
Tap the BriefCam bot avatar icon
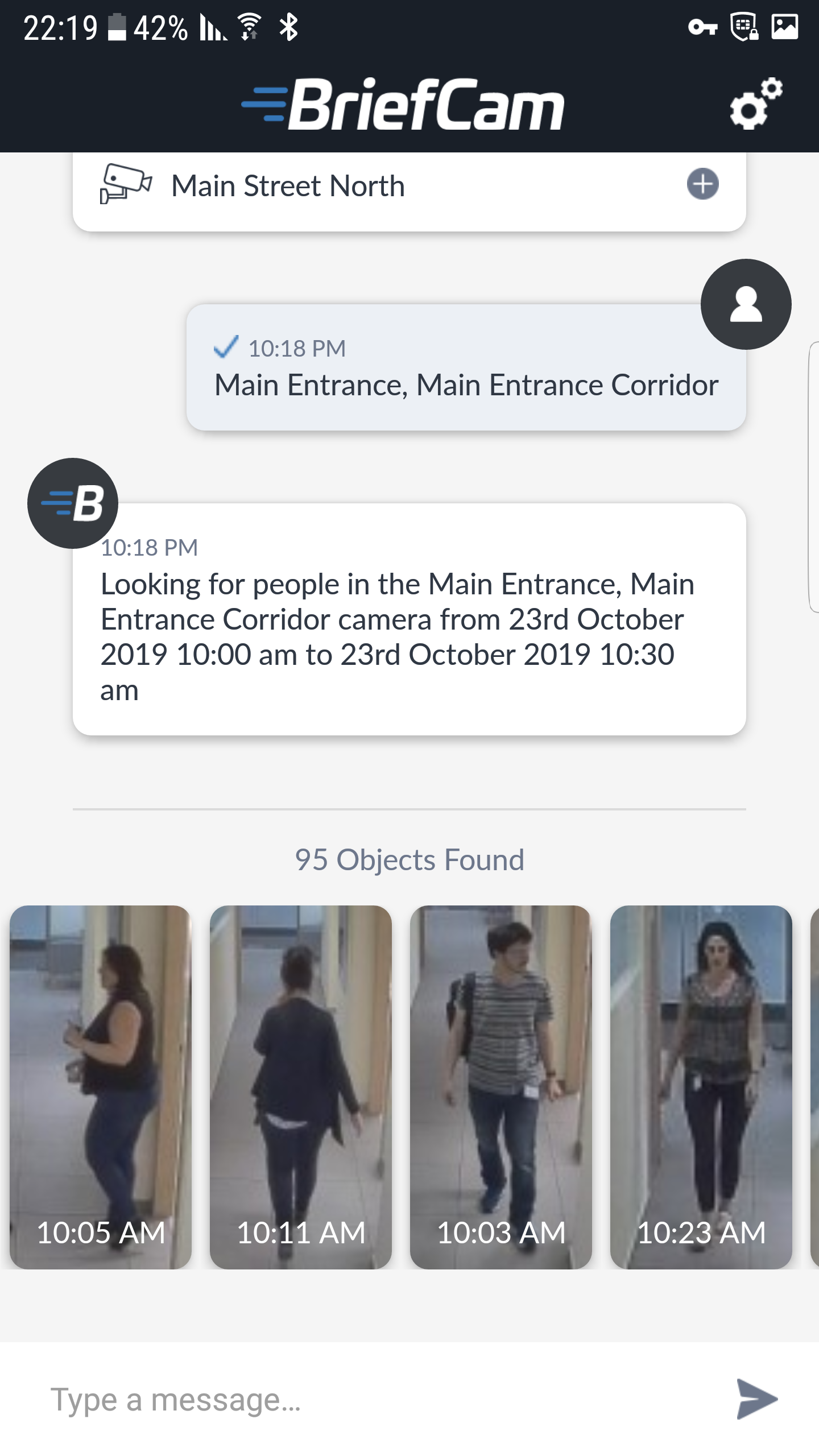[72, 503]
